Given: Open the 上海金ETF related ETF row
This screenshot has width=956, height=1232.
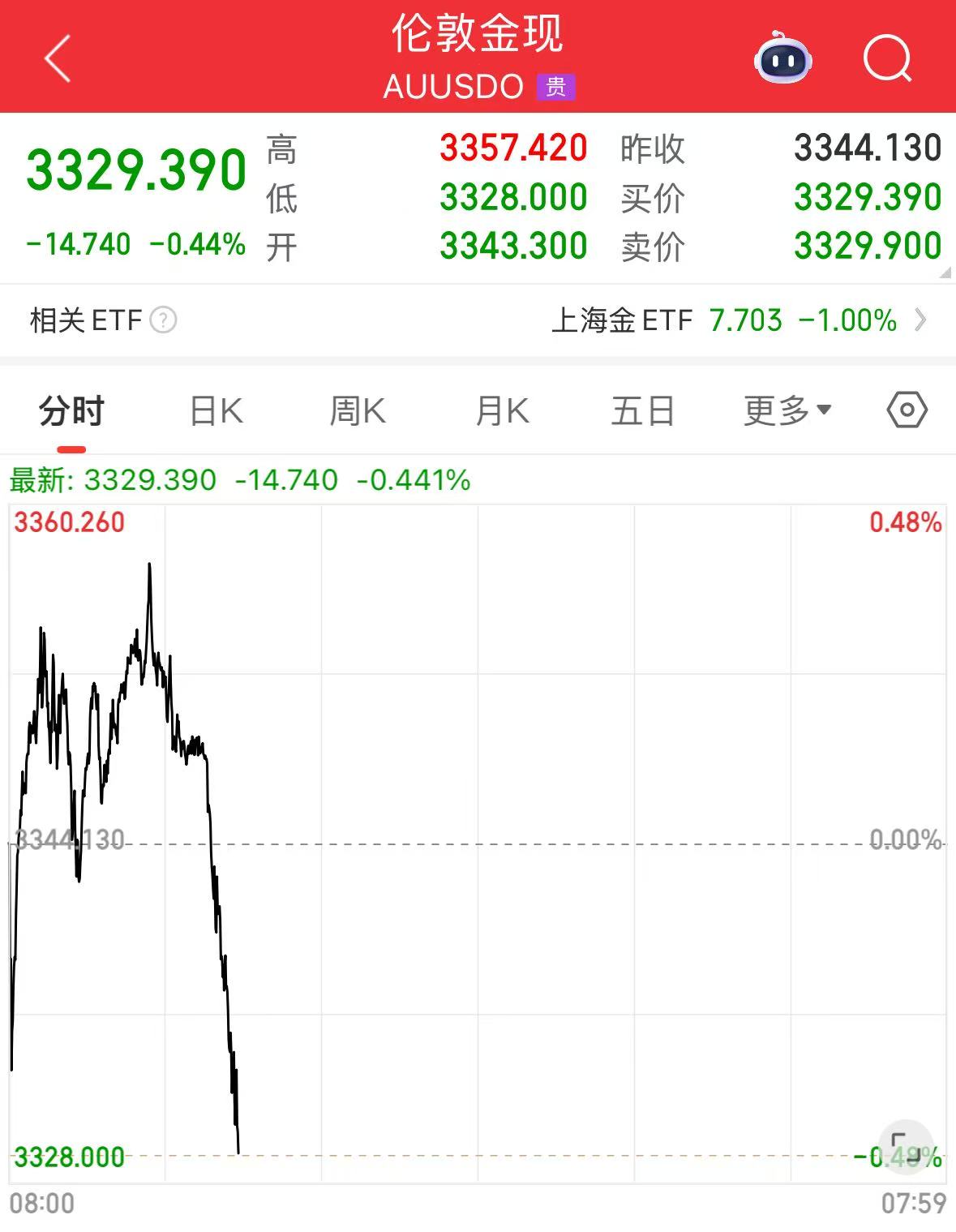Looking at the screenshot, I should (738, 320).
